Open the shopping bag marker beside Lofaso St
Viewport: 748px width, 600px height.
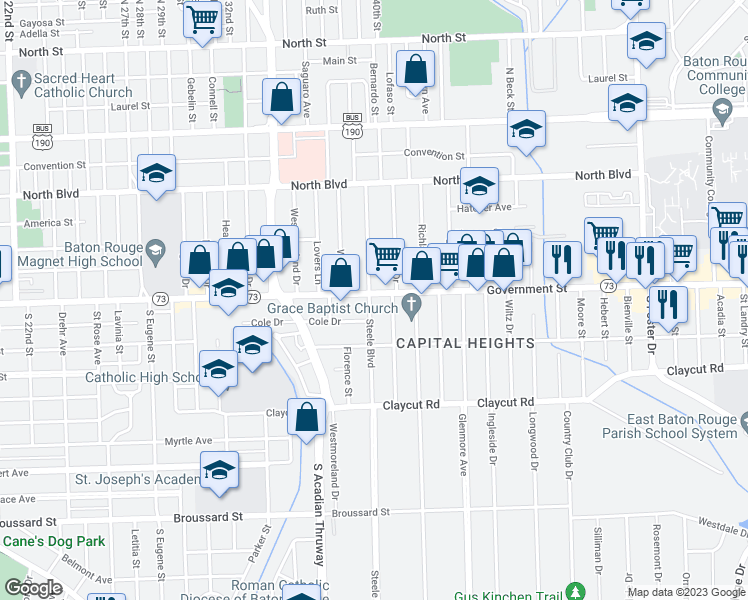(416, 72)
